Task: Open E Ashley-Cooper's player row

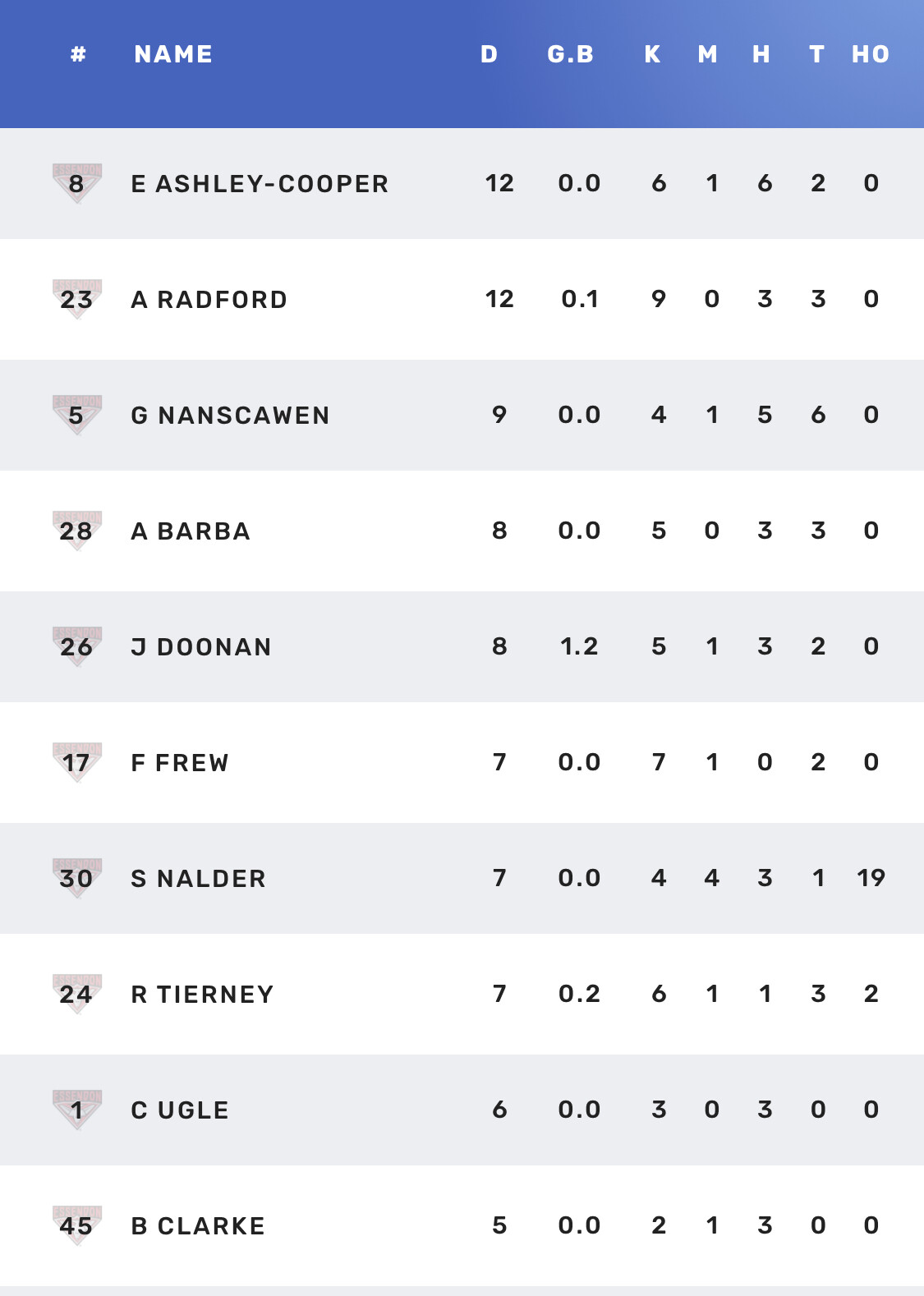Action: point(462,183)
